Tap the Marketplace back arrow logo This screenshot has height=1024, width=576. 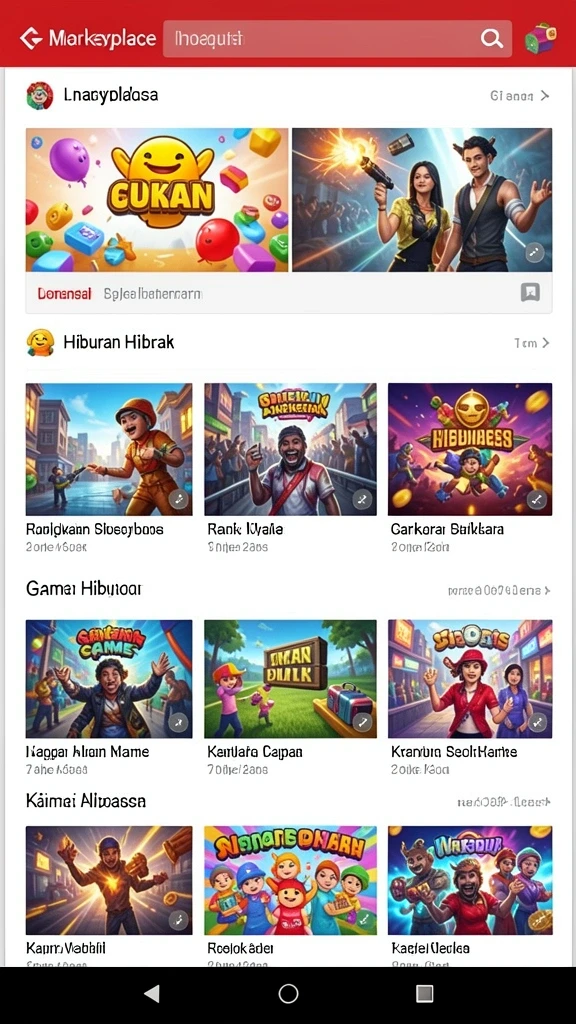pos(30,39)
